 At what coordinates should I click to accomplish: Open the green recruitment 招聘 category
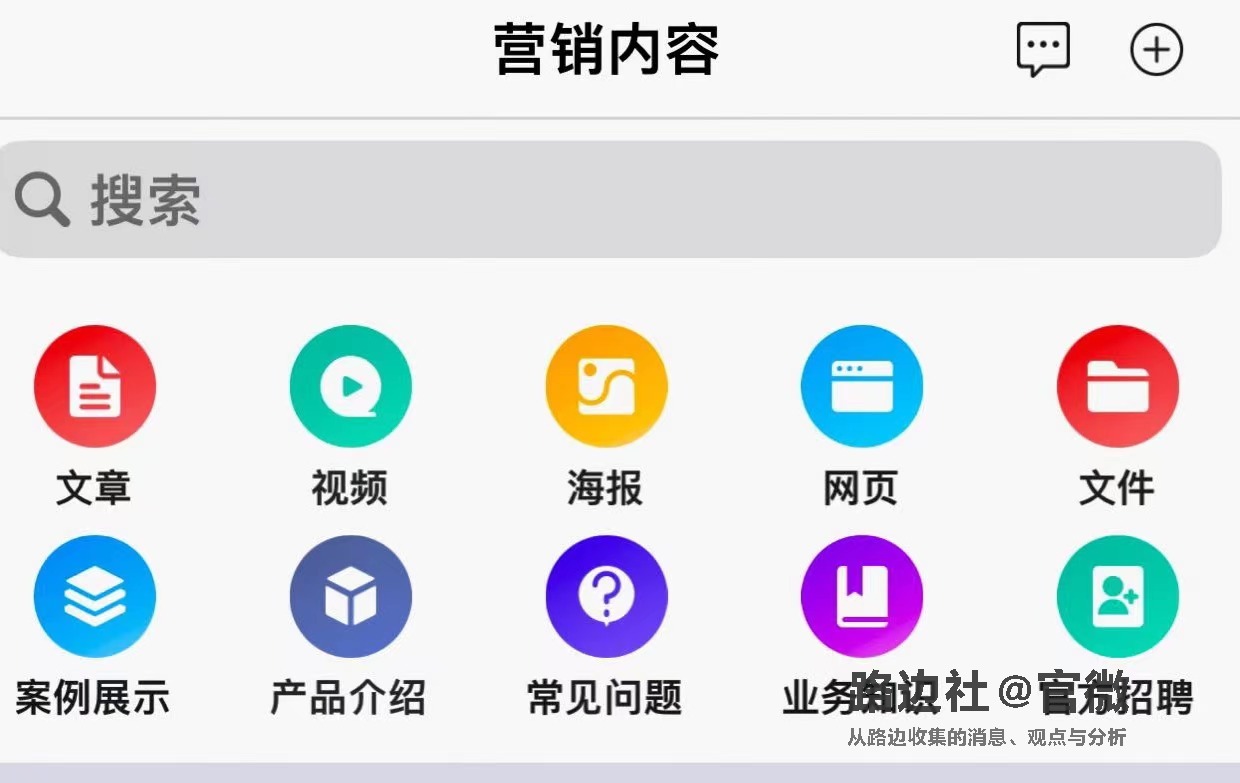click(1117, 596)
